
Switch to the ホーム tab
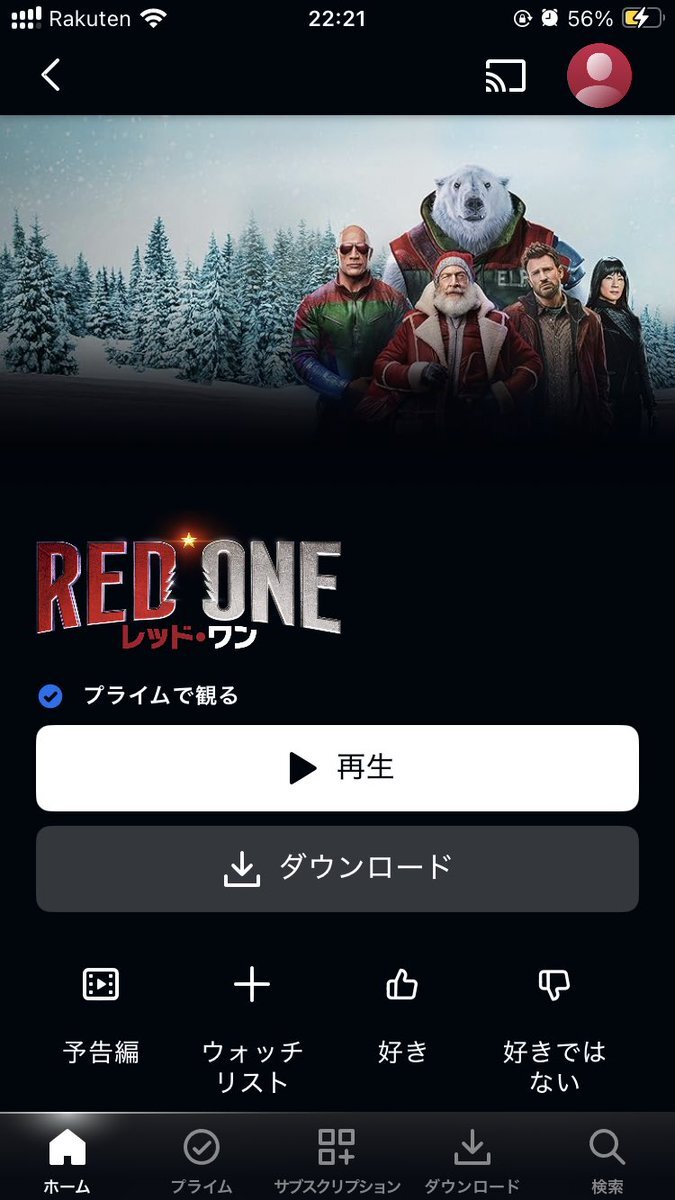click(x=67, y=1160)
